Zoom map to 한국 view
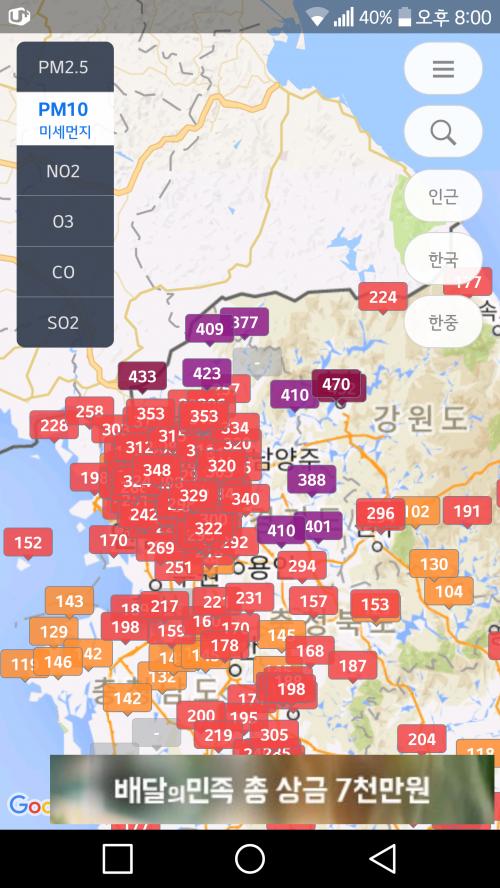The width and height of the screenshot is (500, 888). point(443,259)
